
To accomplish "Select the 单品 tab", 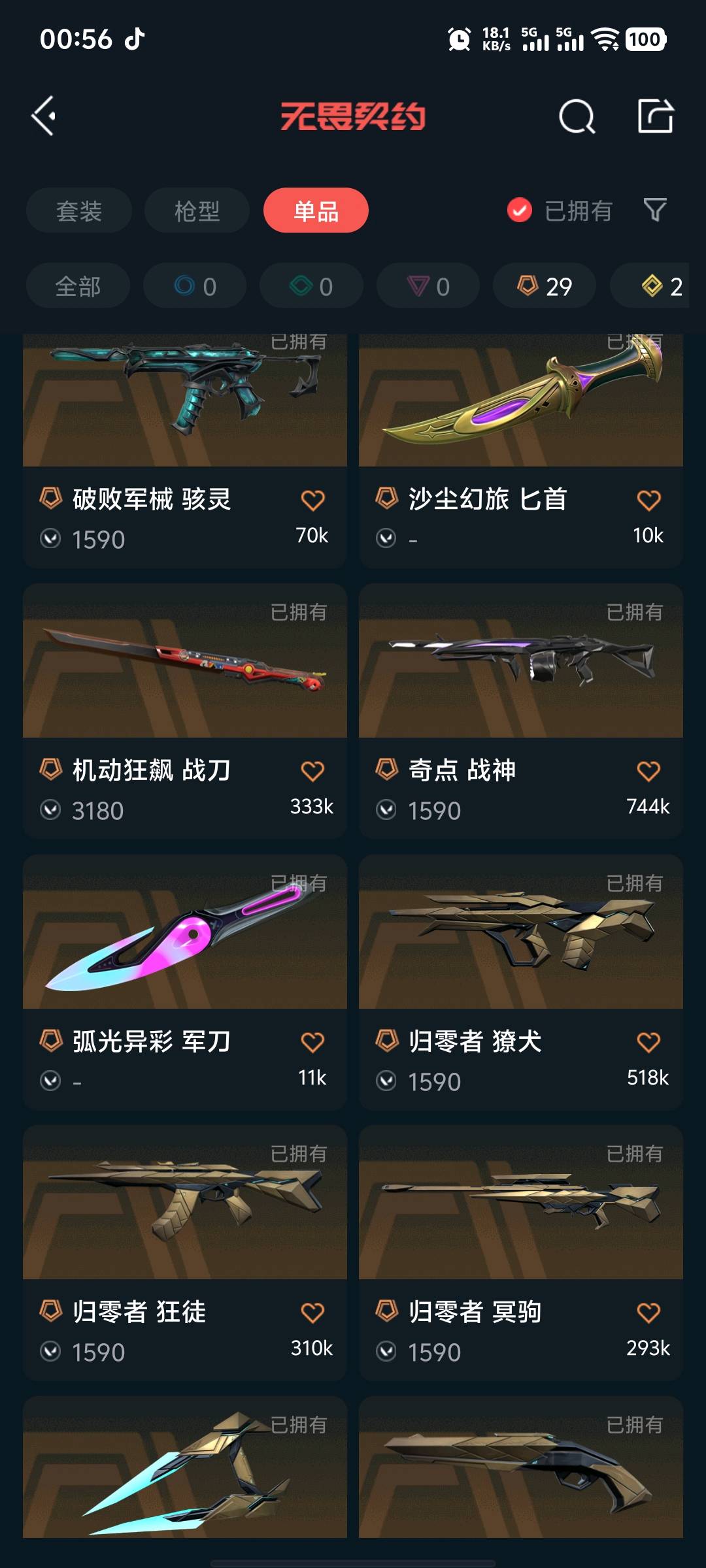I will pos(316,210).
